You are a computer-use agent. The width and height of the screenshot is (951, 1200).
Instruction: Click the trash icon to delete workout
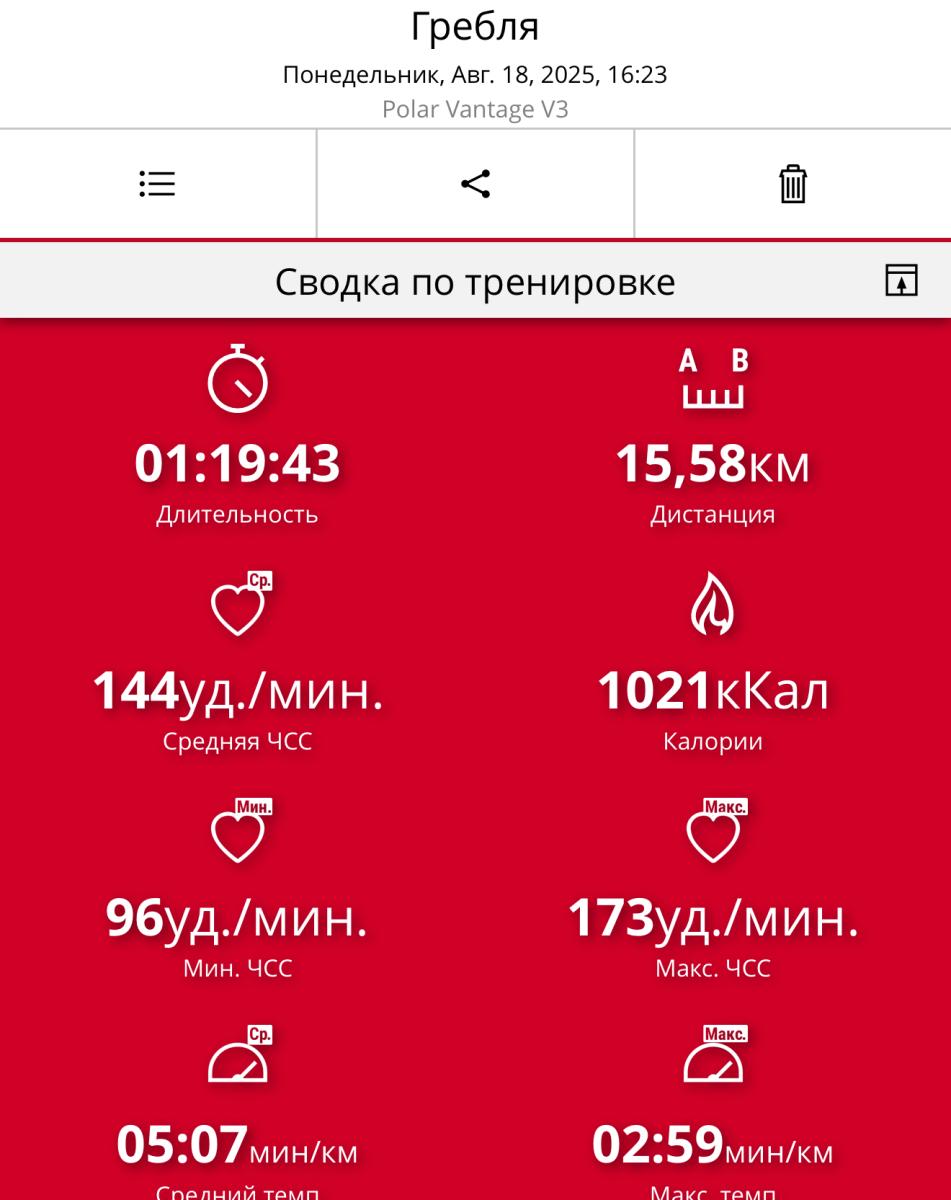(x=793, y=182)
